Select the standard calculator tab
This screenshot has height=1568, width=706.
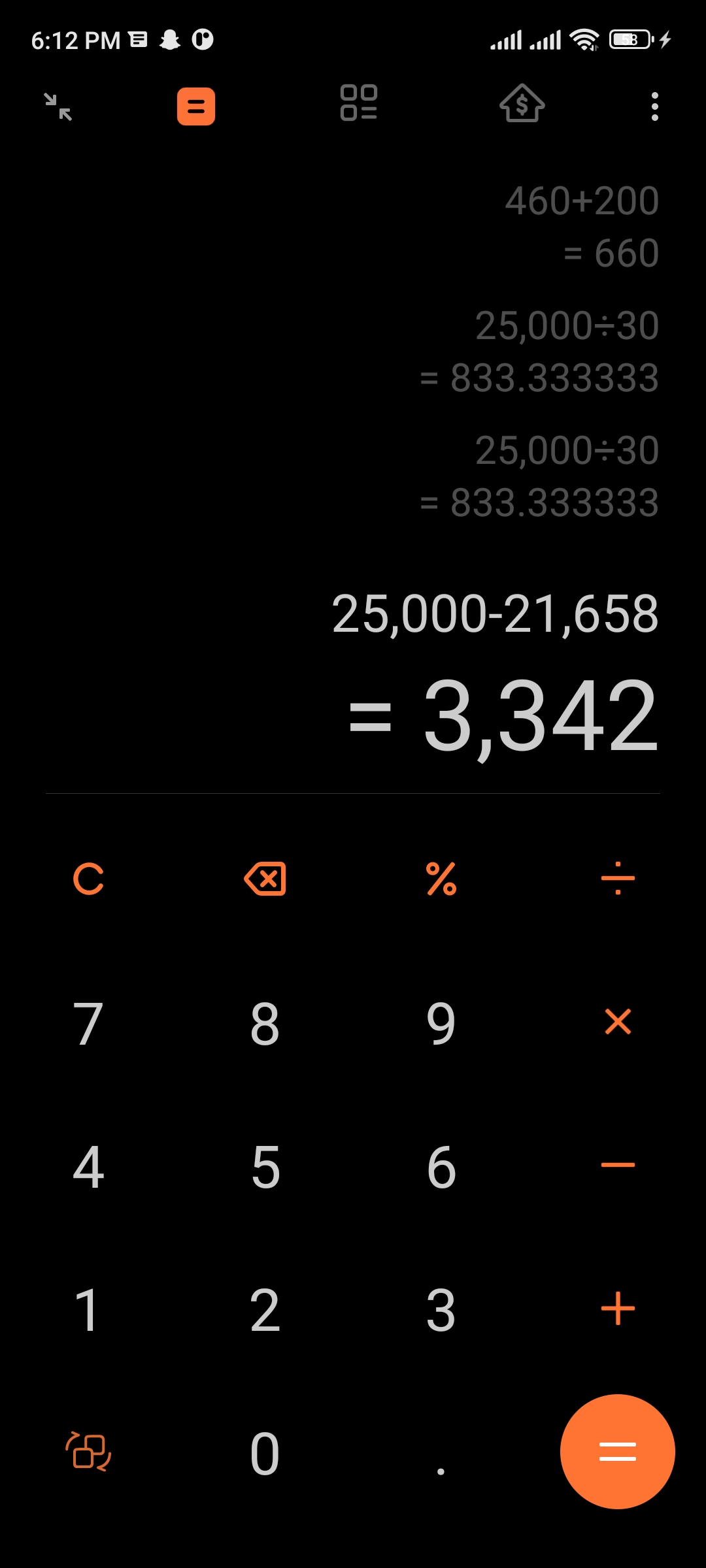(195, 106)
